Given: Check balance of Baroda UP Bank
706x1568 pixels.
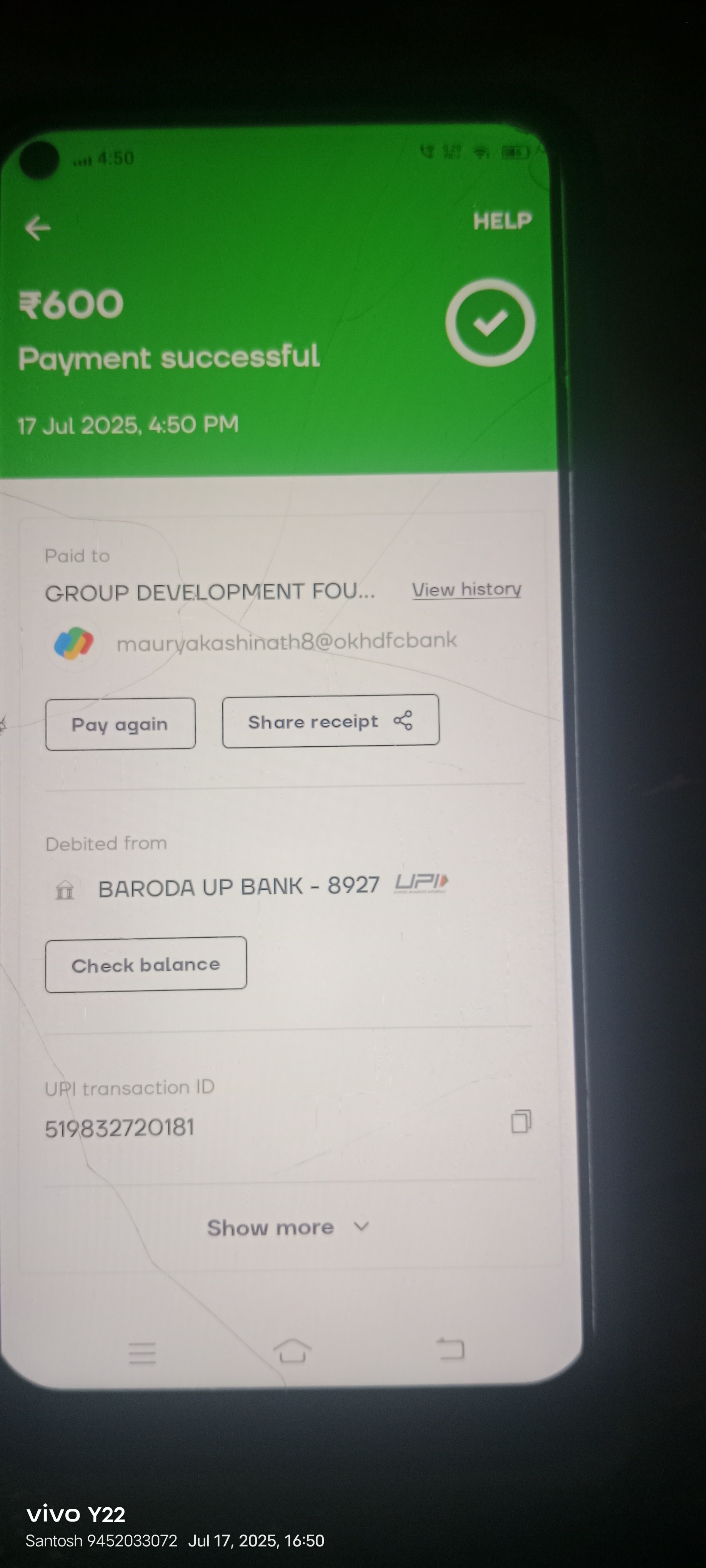Looking at the screenshot, I should 146,965.
